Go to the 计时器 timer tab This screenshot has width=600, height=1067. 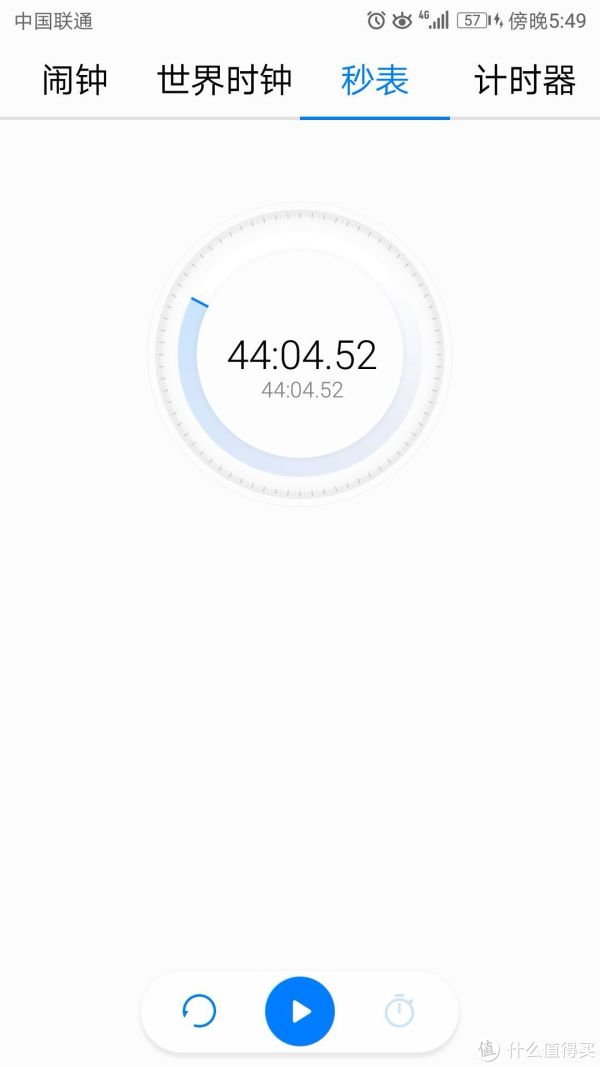click(x=525, y=81)
